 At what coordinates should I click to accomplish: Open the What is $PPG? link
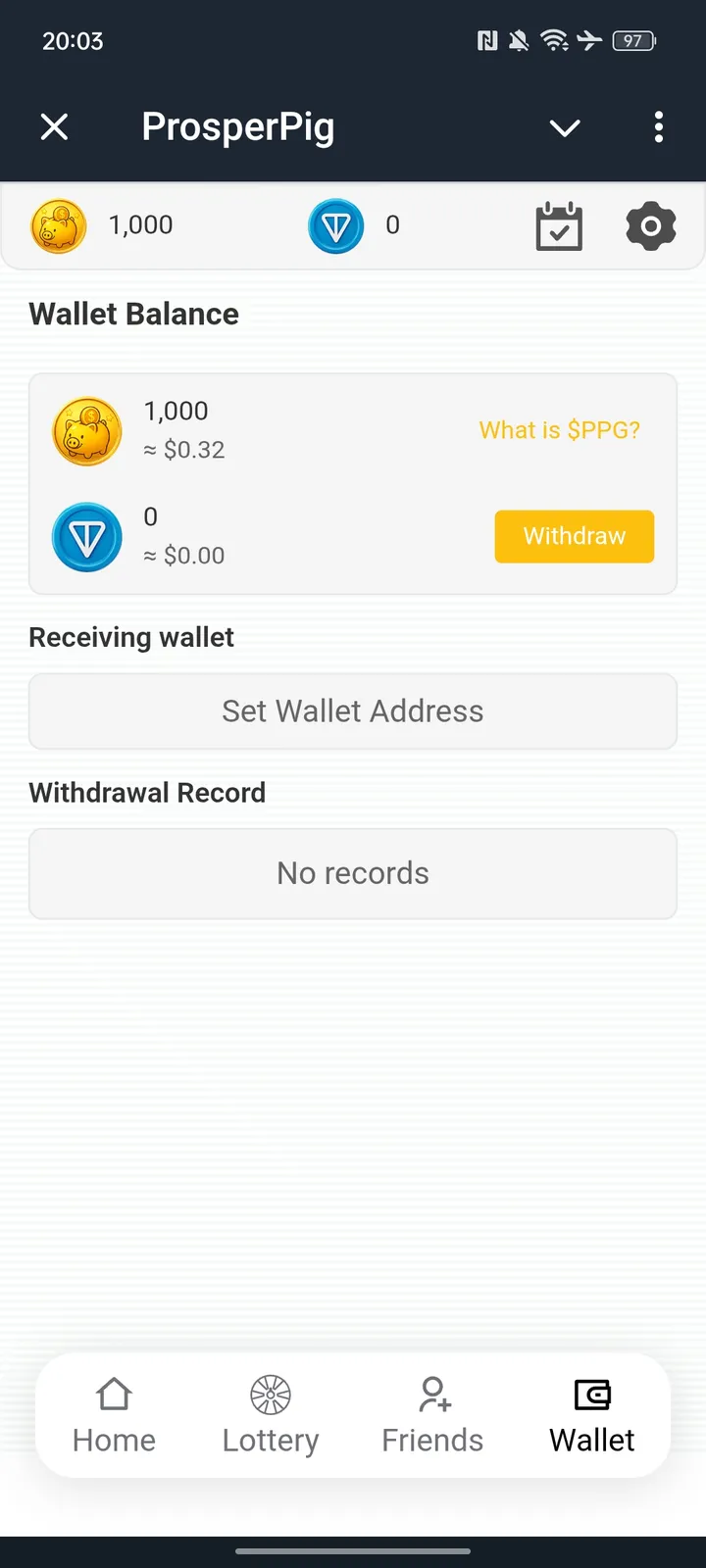click(559, 429)
